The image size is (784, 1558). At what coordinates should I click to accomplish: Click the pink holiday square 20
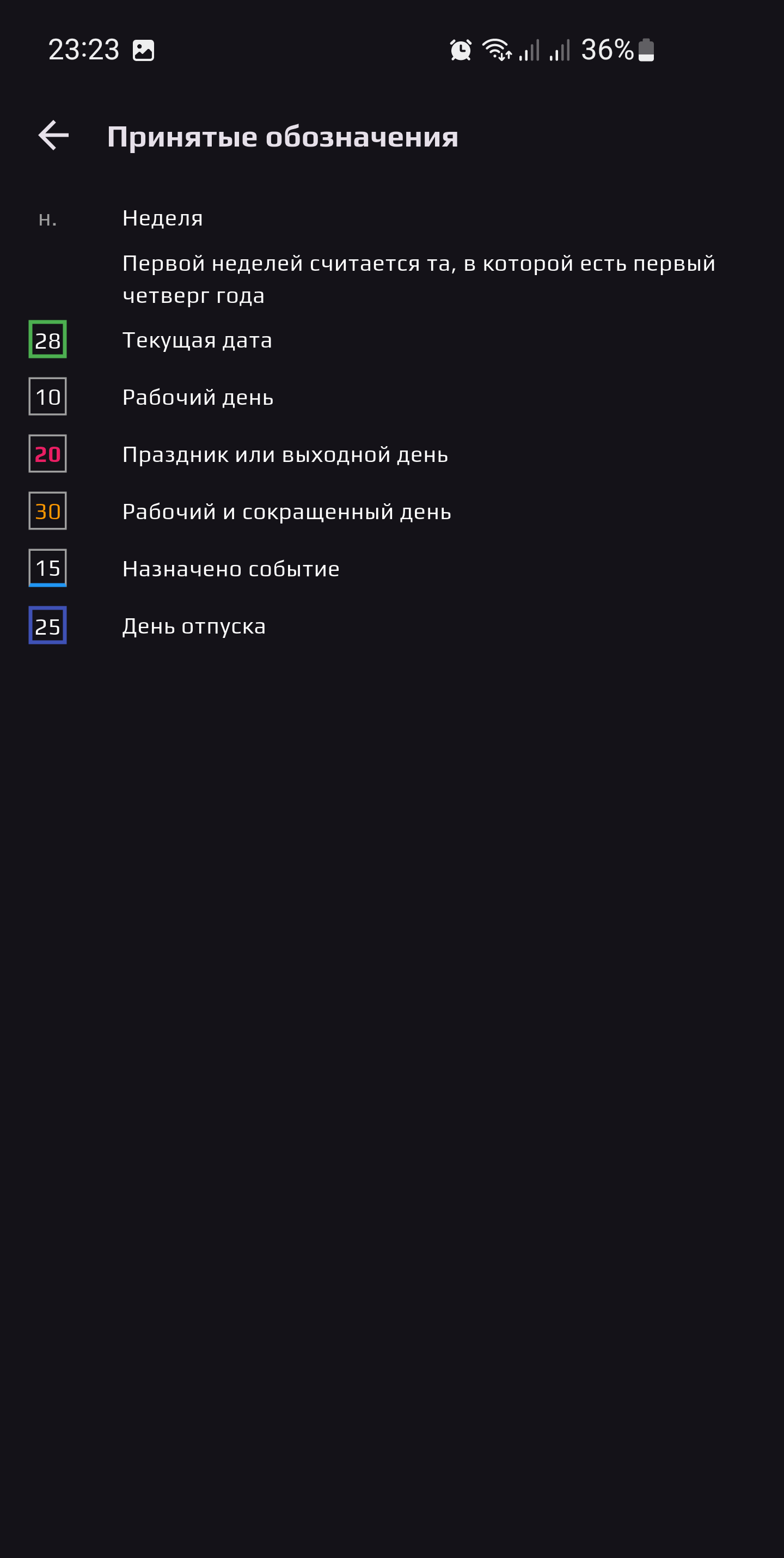point(47,455)
